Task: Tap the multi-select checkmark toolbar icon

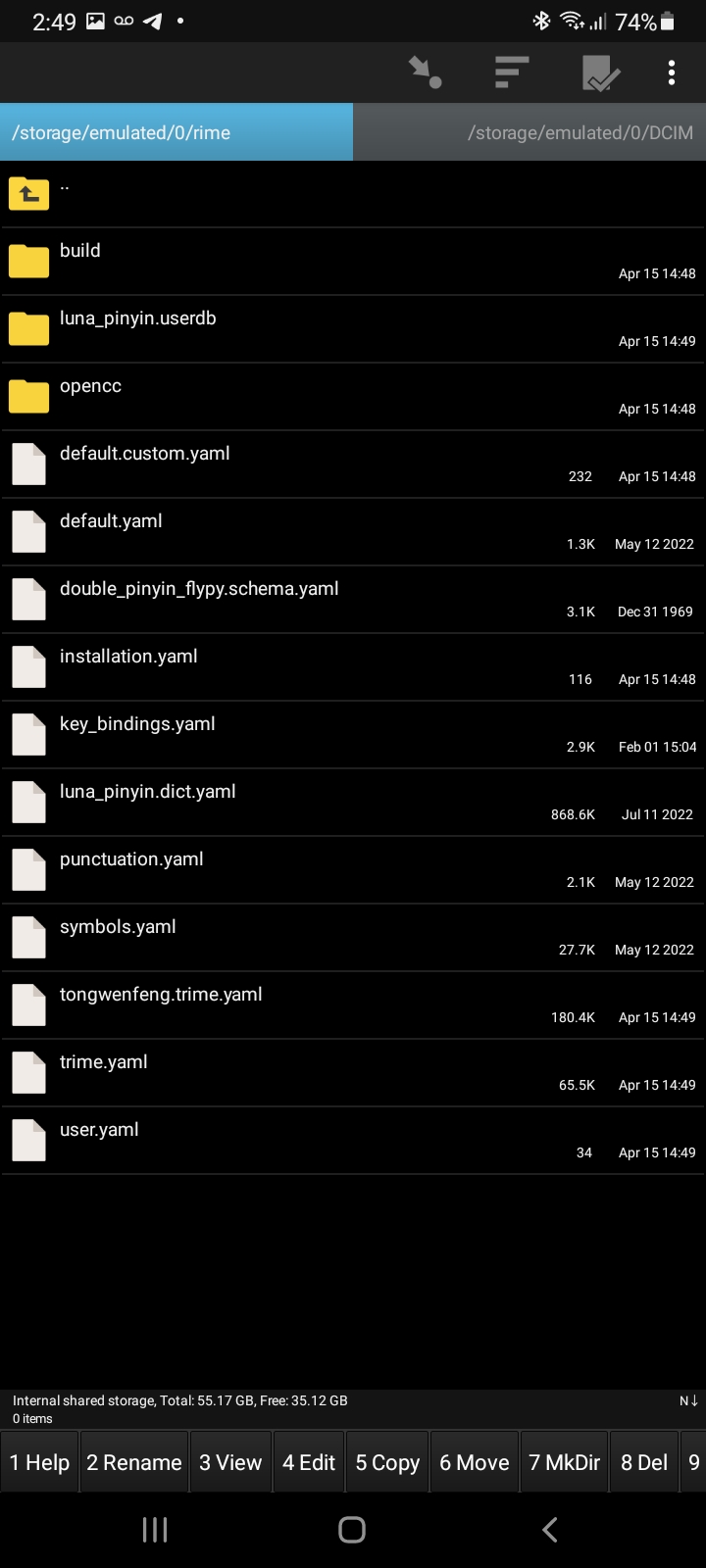Action: [599, 73]
